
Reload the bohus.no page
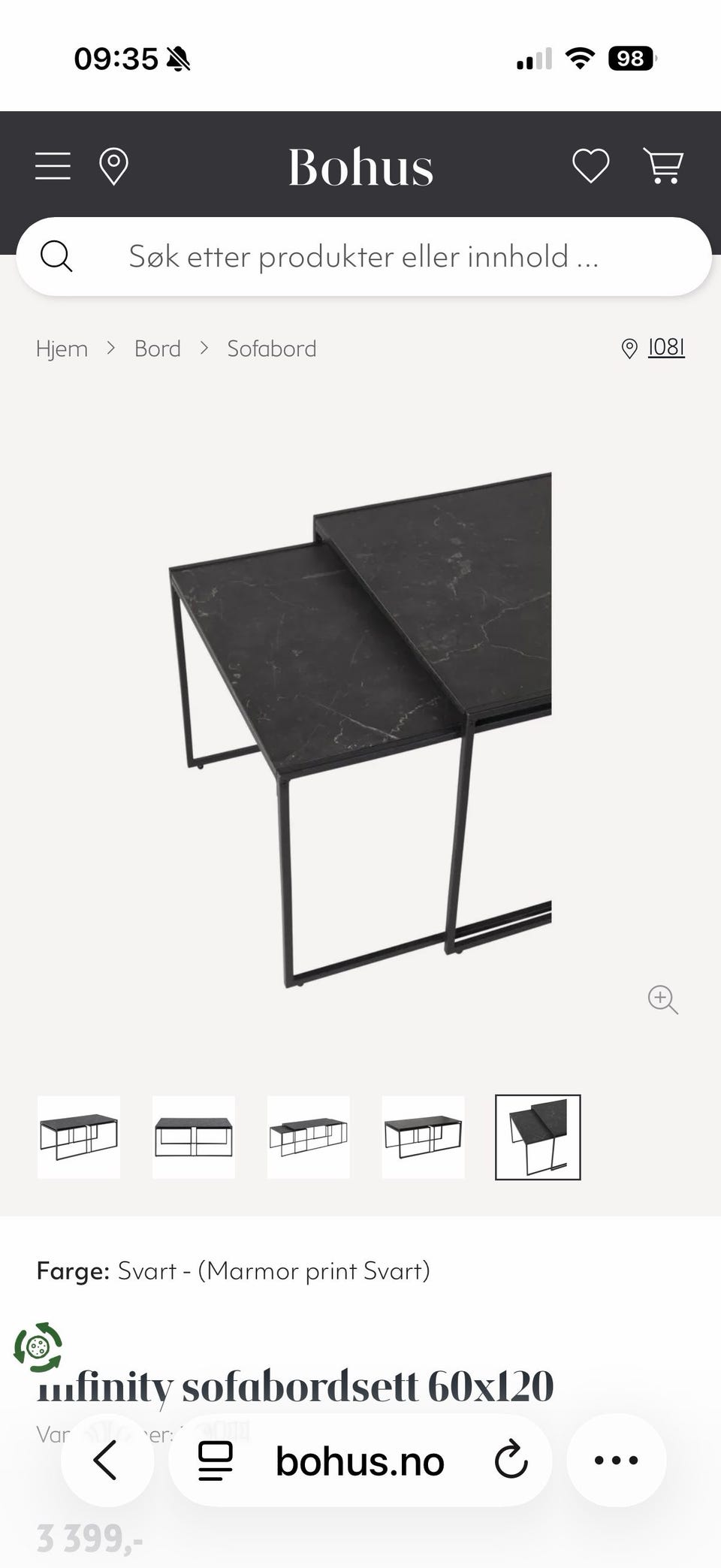point(511,1460)
